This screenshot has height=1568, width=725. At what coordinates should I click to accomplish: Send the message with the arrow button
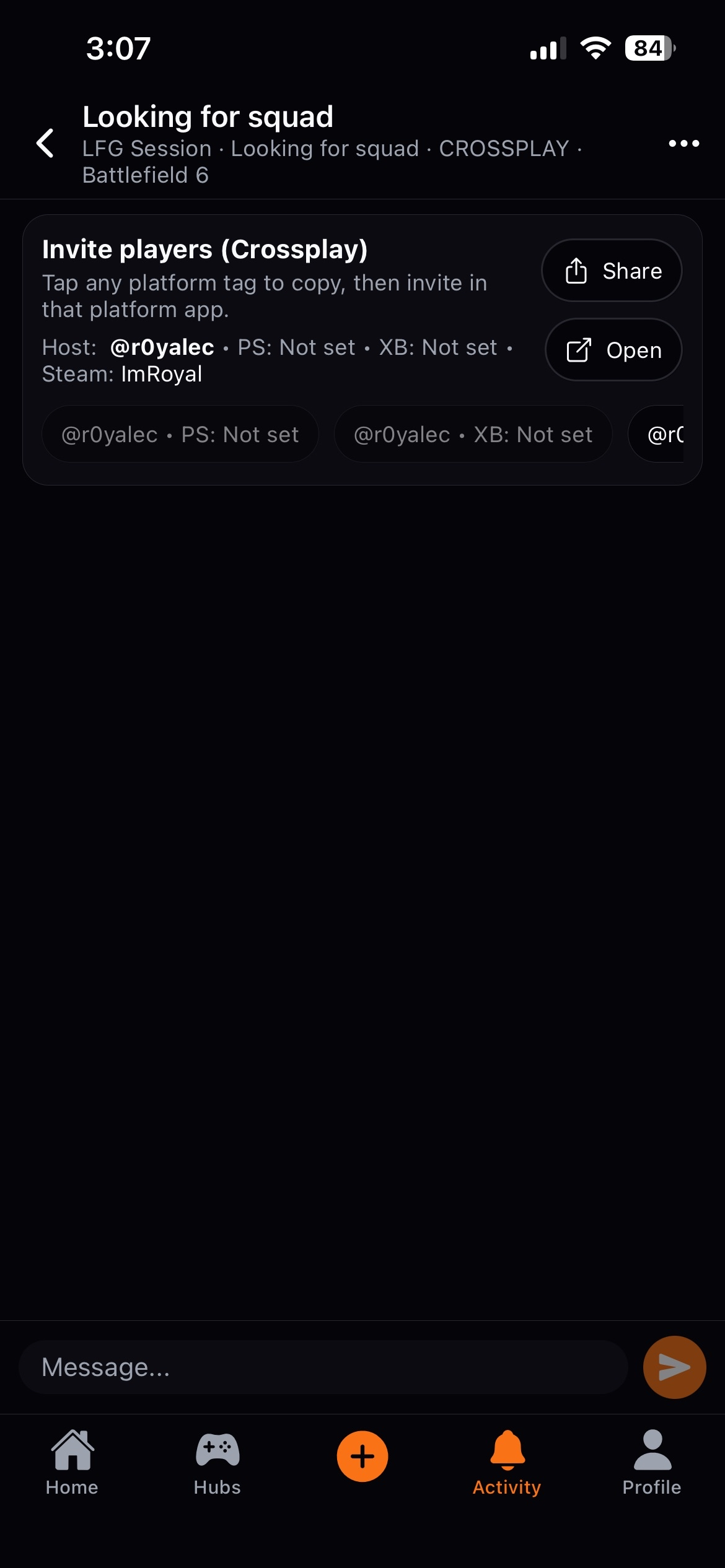[674, 1367]
